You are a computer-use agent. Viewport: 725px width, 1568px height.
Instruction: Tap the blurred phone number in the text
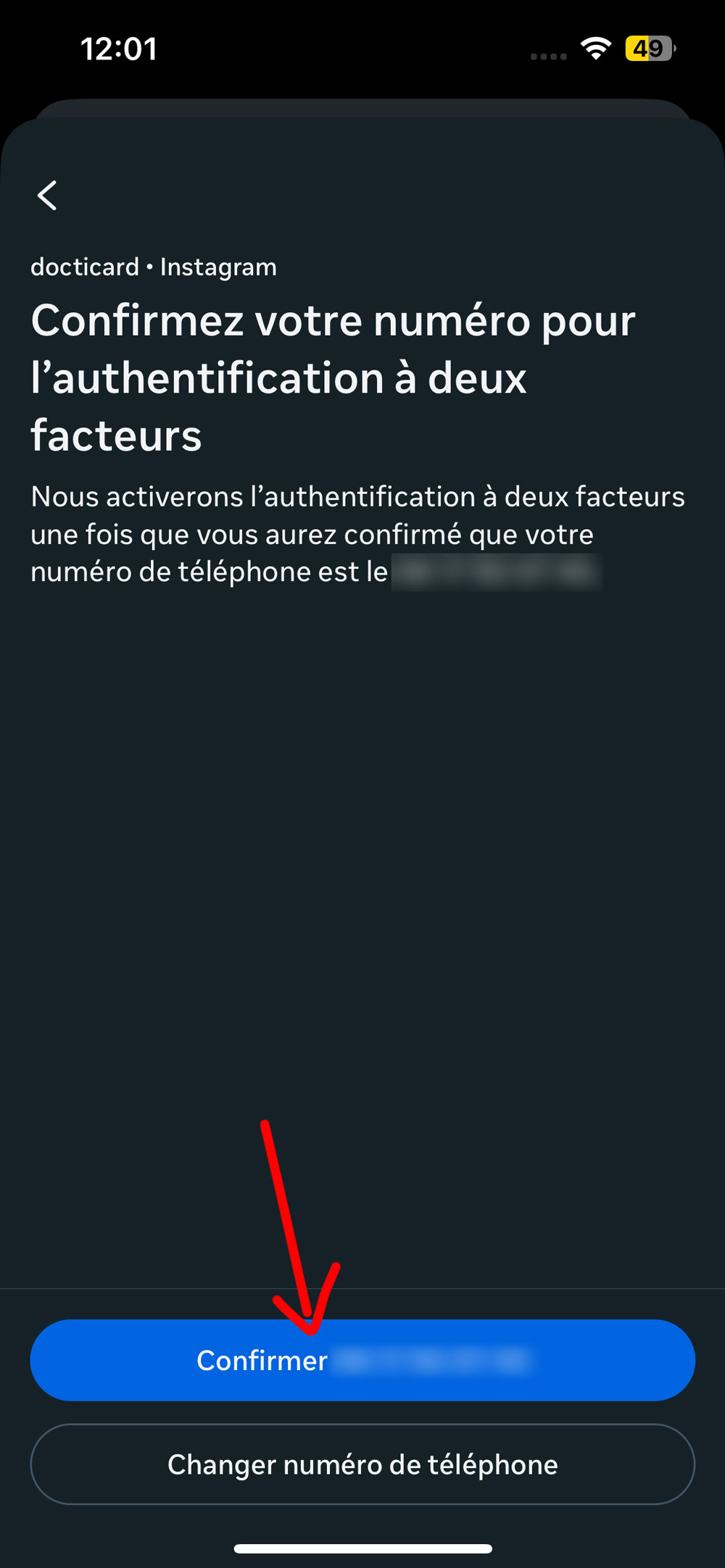(x=497, y=571)
